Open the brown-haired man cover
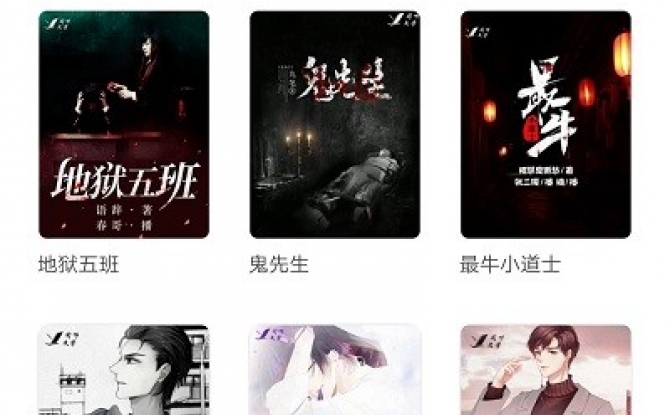Image resolution: width=670 pixels, height=415 pixels. click(x=545, y=370)
